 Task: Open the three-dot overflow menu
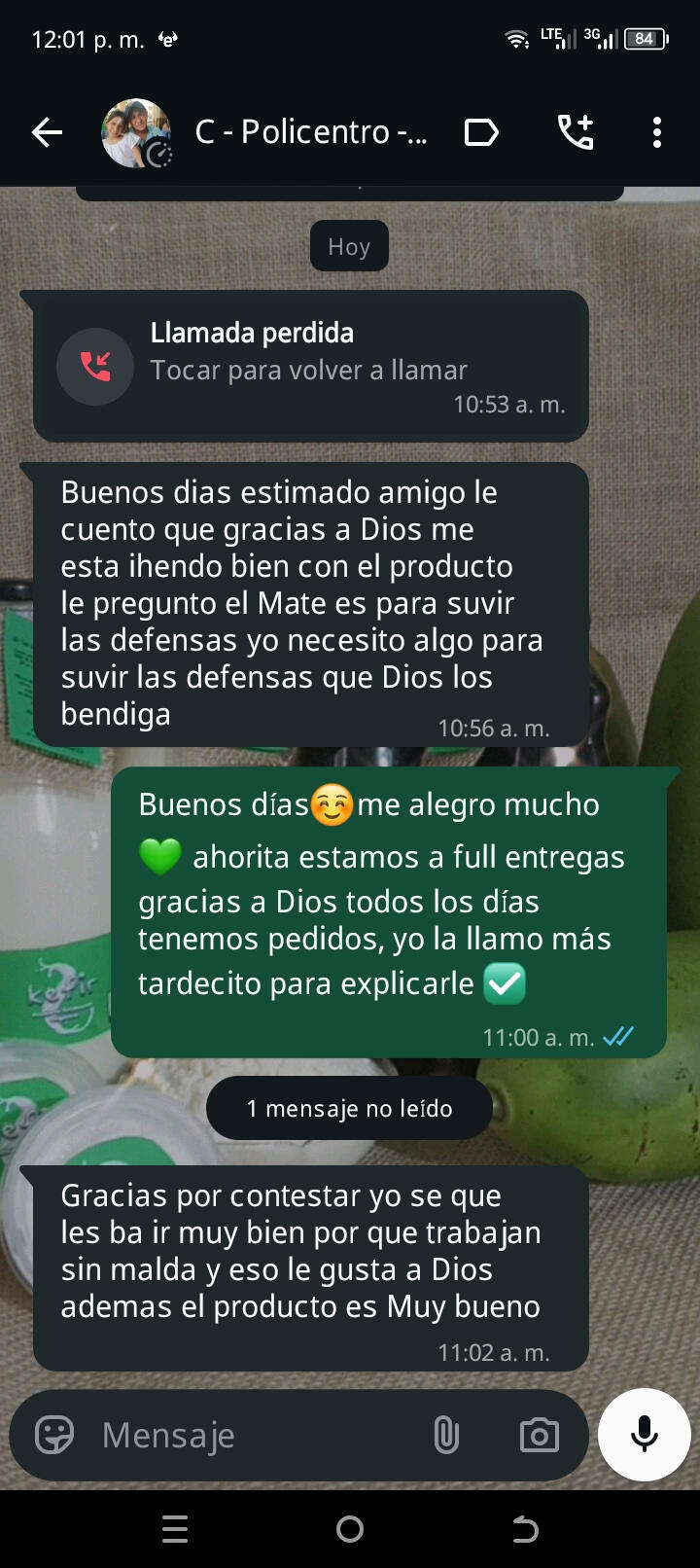click(657, 132)
